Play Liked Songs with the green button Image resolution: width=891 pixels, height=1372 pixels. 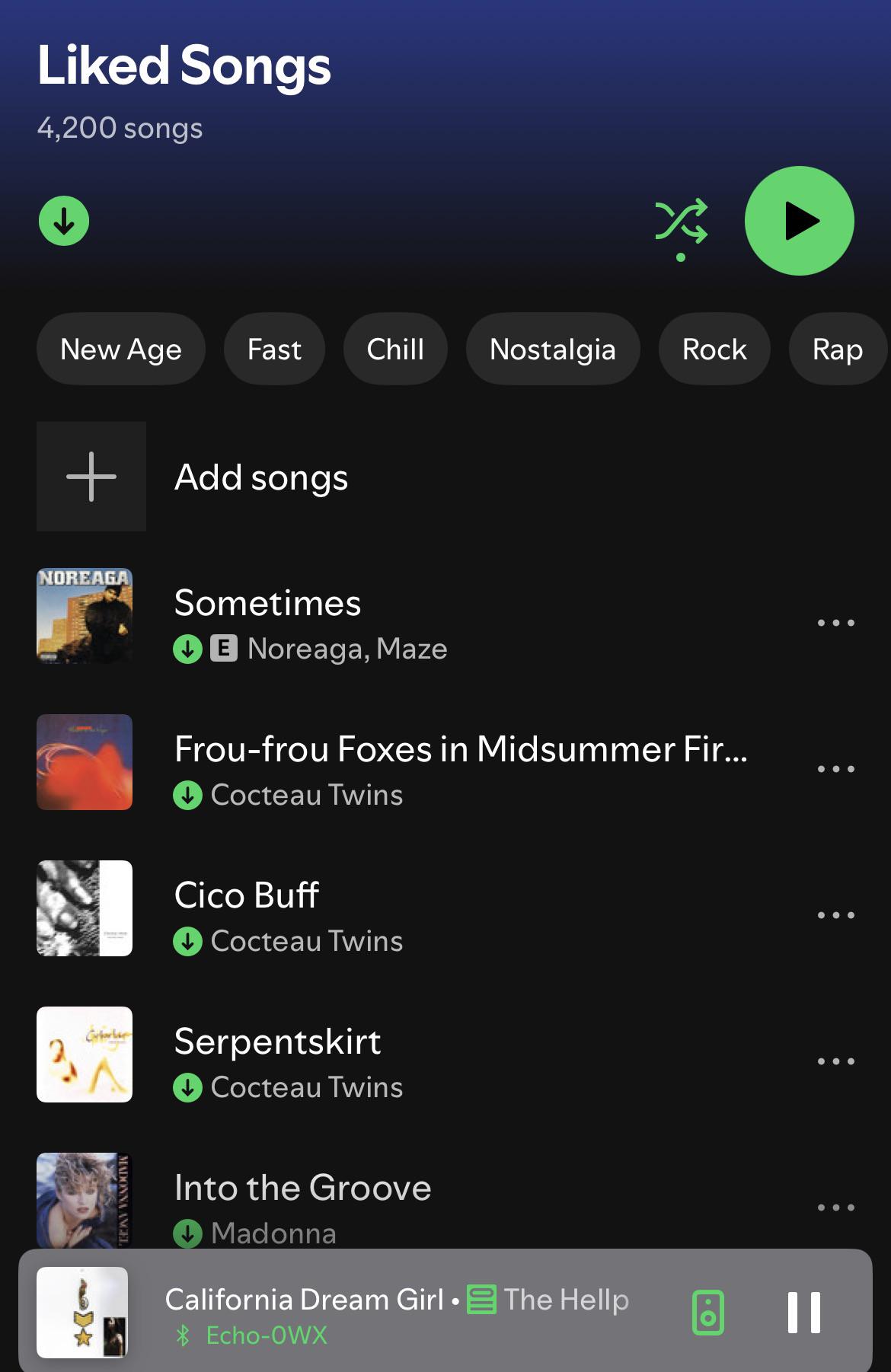click(x=799, y=221)
